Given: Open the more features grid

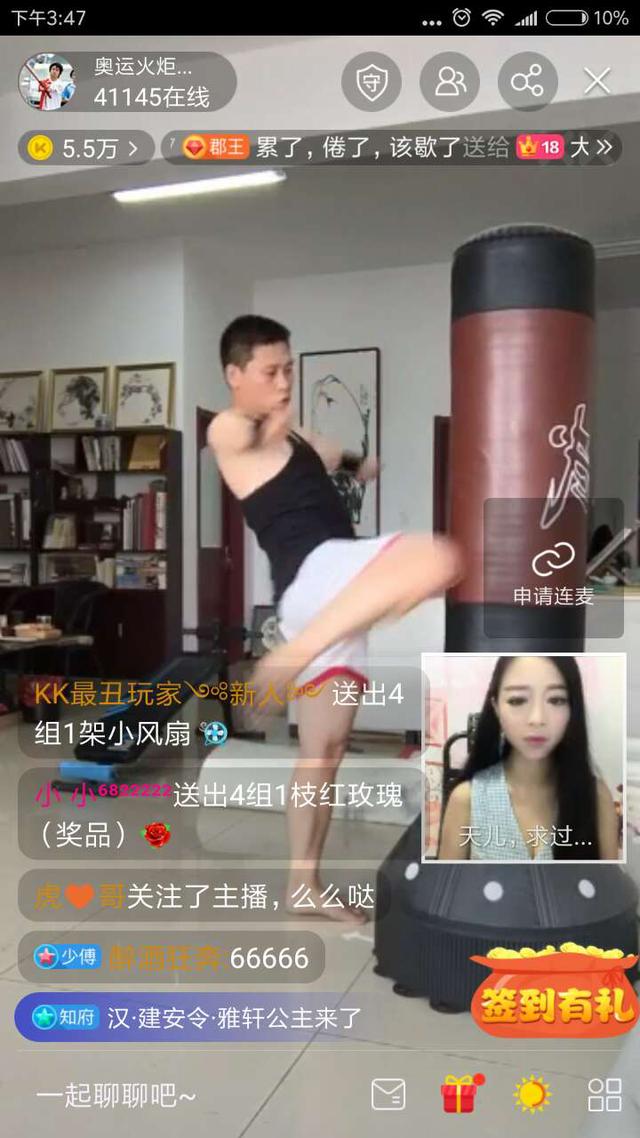Looking at the screenshot, I should click(604, 1095).
